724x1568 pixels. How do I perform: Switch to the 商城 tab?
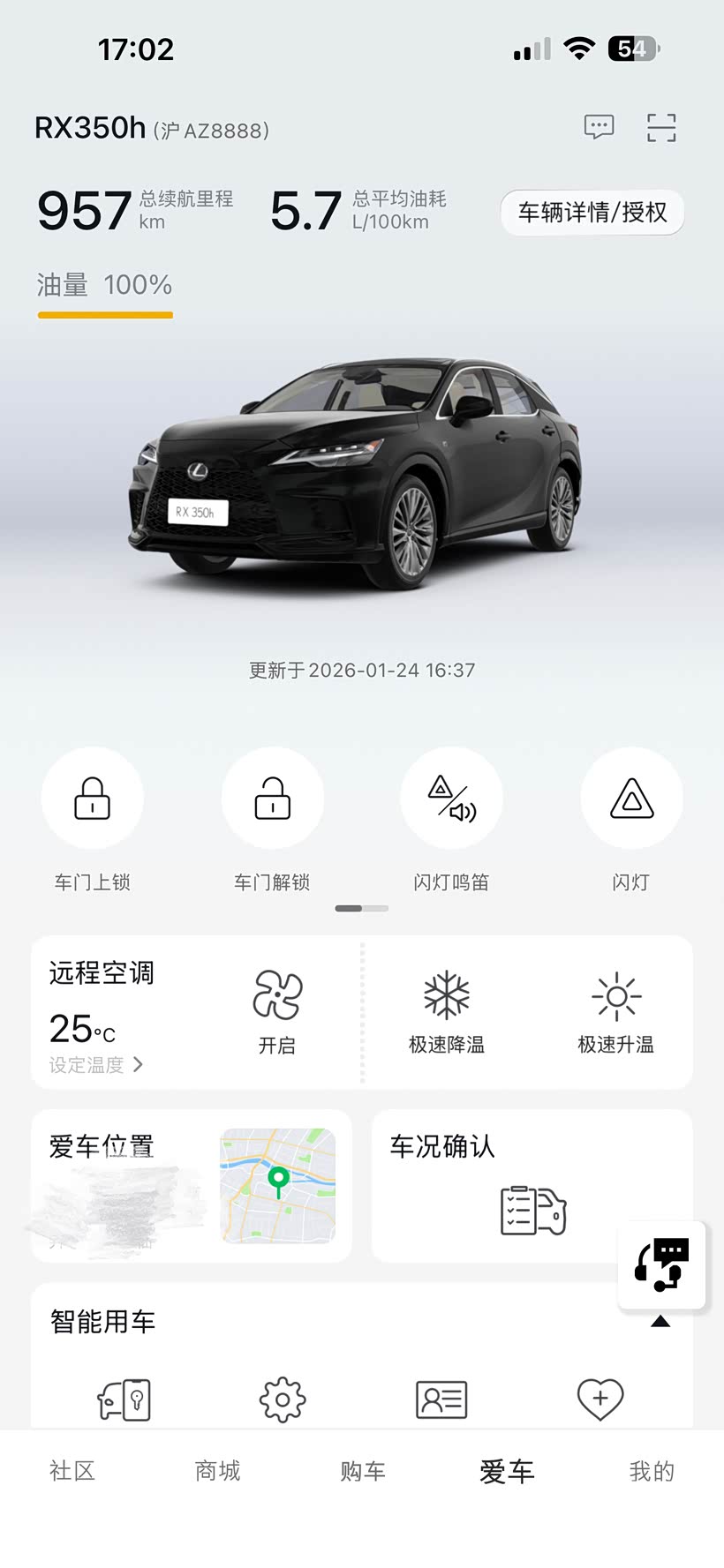[x=217, y=1471]
